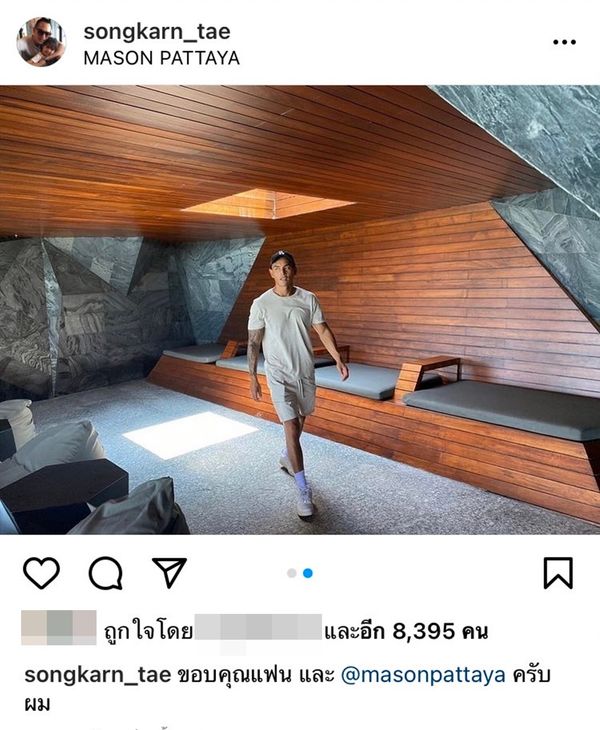Open the MASON PATTAYA location tag
The height and width of the screenshot is (730, 600).
161,58
